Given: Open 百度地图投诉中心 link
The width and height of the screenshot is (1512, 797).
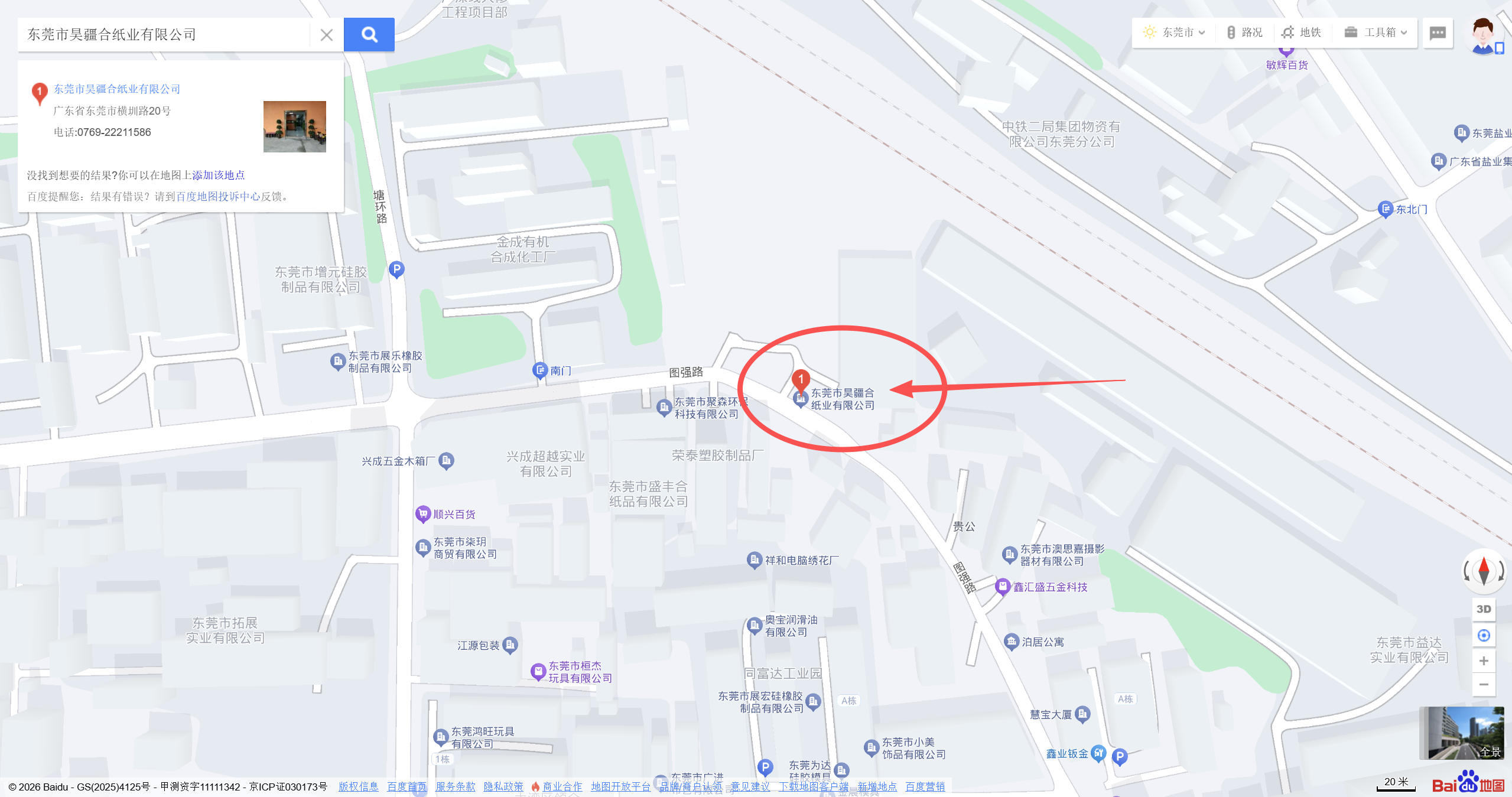Looking at the screenshot, I should point(218,196).
